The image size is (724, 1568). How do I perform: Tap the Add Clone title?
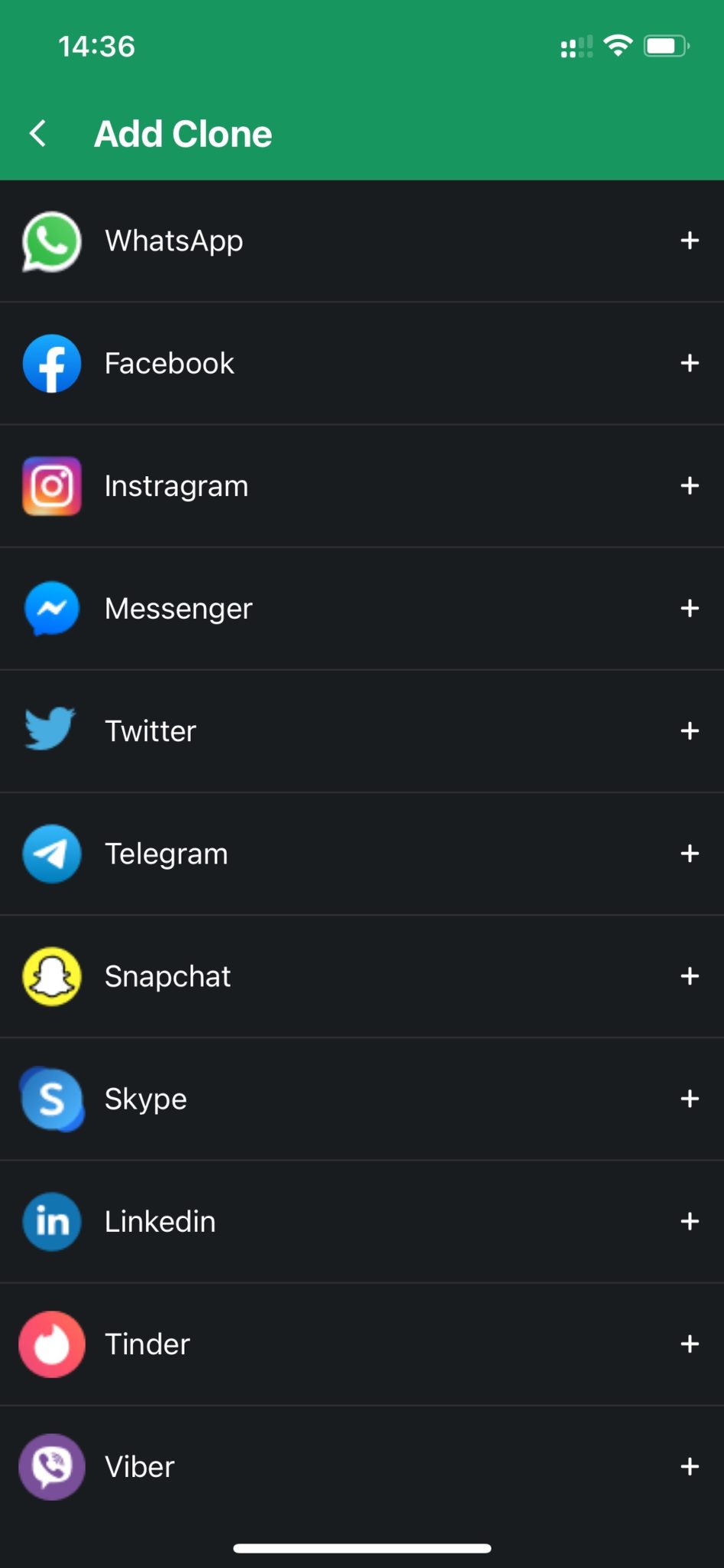coord(183,132)
